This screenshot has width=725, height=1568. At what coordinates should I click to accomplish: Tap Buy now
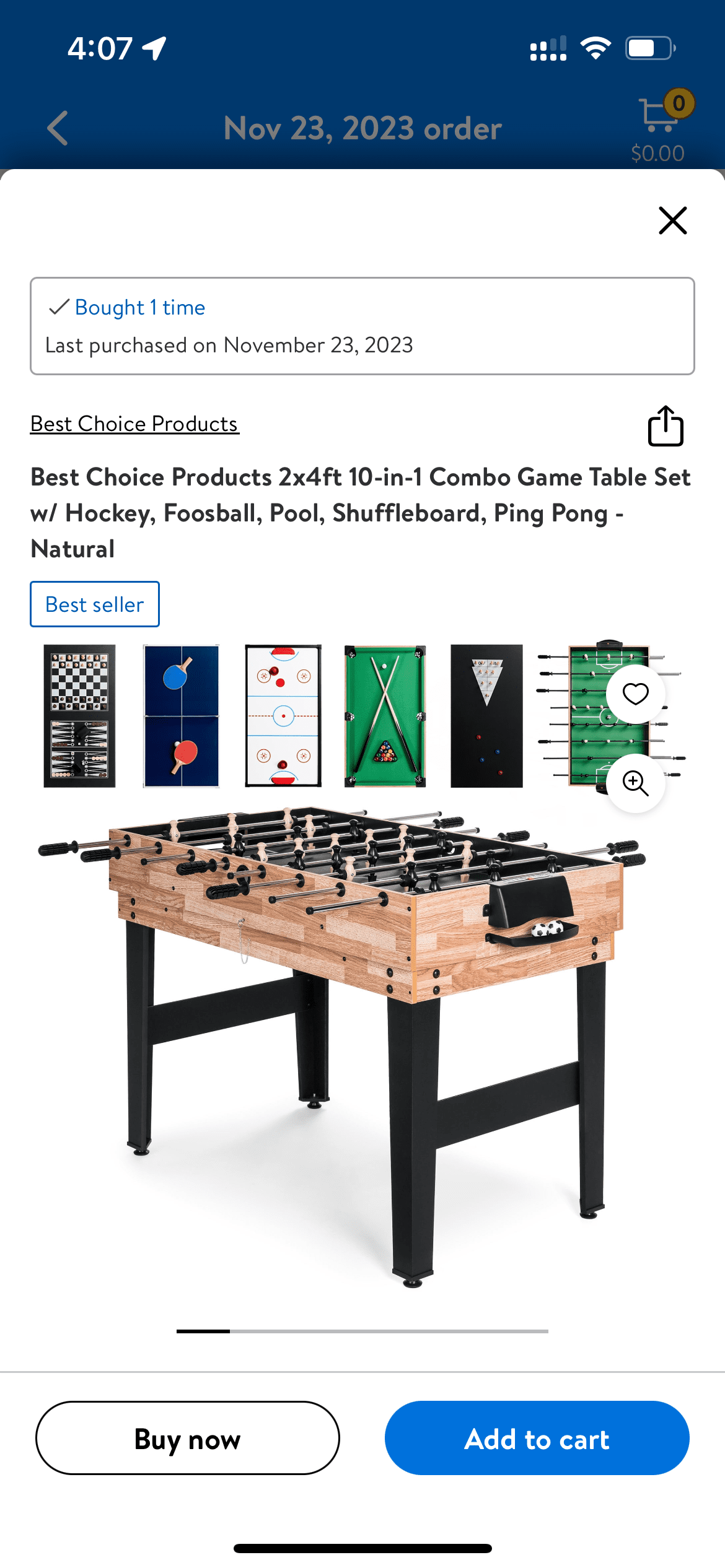188,1438
